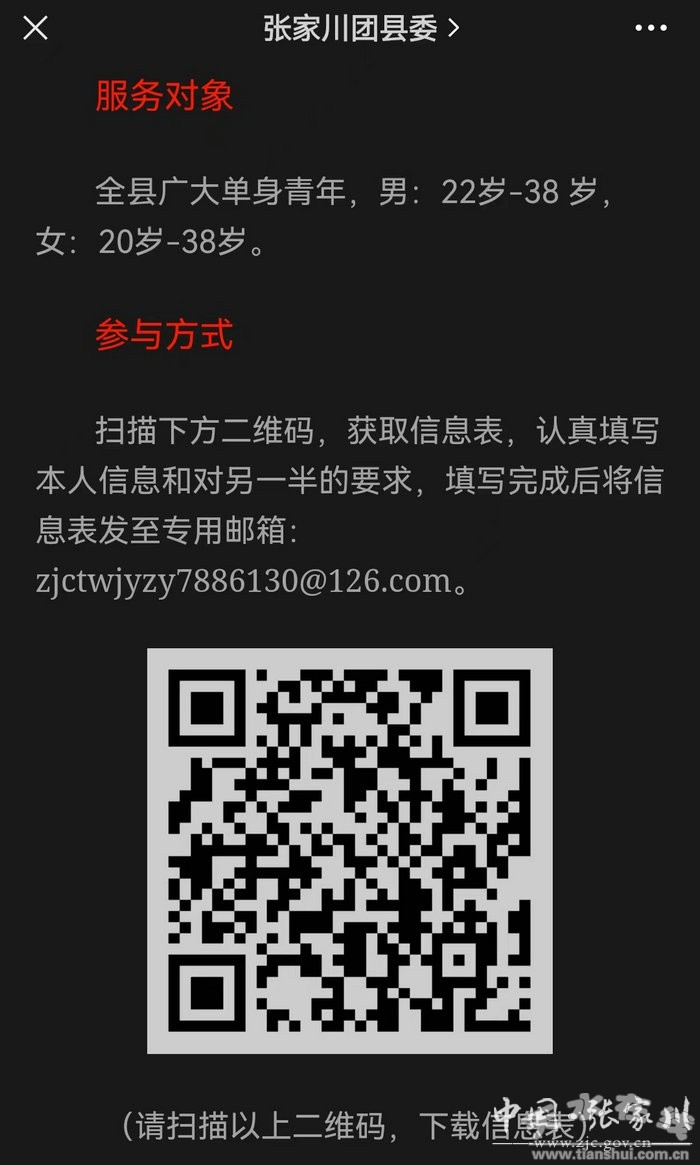
Task: Open the 张家川团县委 account profile
Action: point(360,28)
